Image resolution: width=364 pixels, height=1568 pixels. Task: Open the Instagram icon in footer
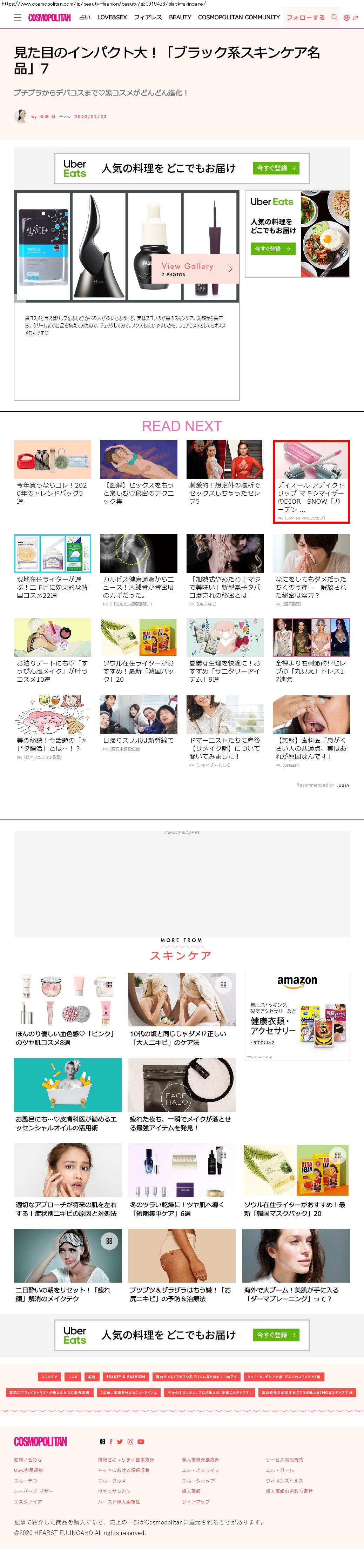click(130, 1442)
